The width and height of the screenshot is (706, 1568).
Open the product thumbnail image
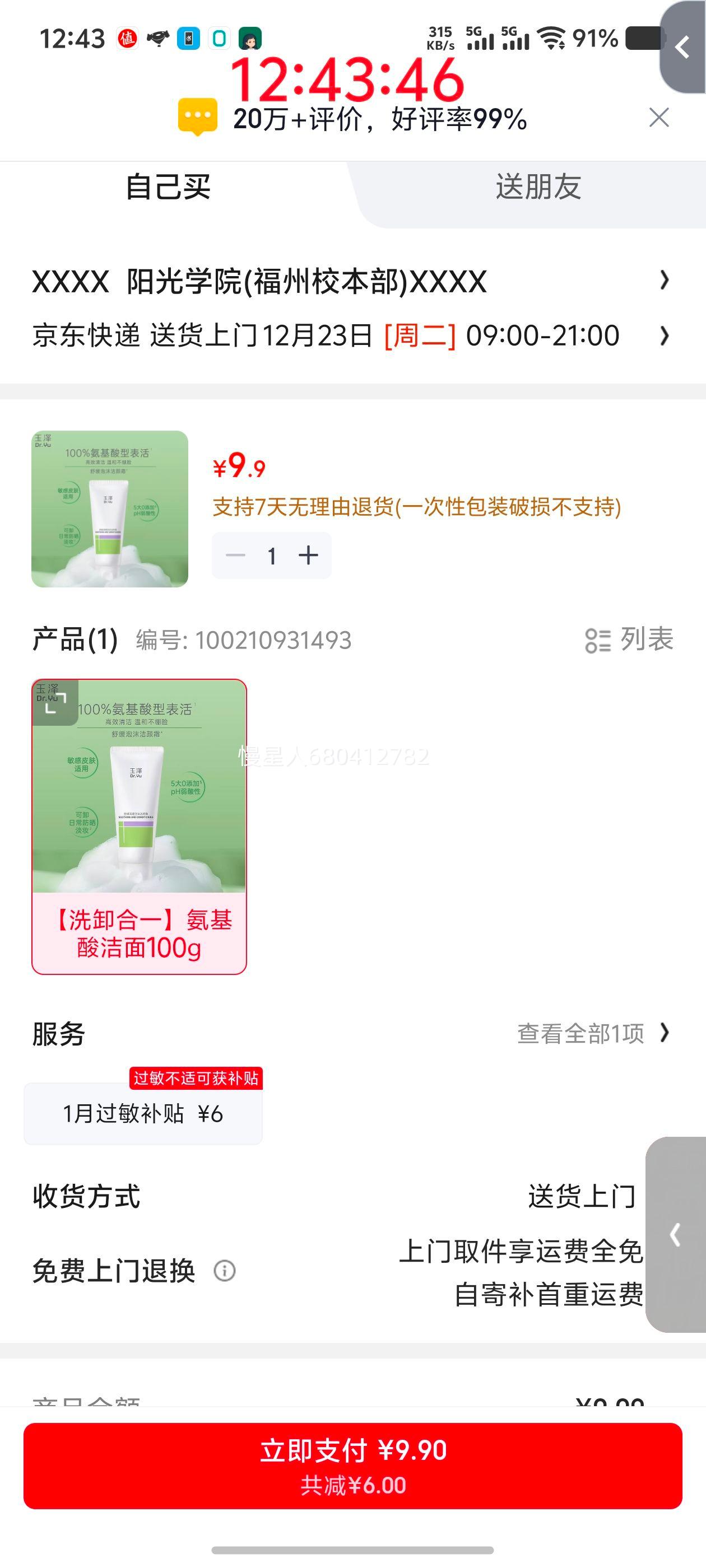pyautogui.click(x=109, y=510)
